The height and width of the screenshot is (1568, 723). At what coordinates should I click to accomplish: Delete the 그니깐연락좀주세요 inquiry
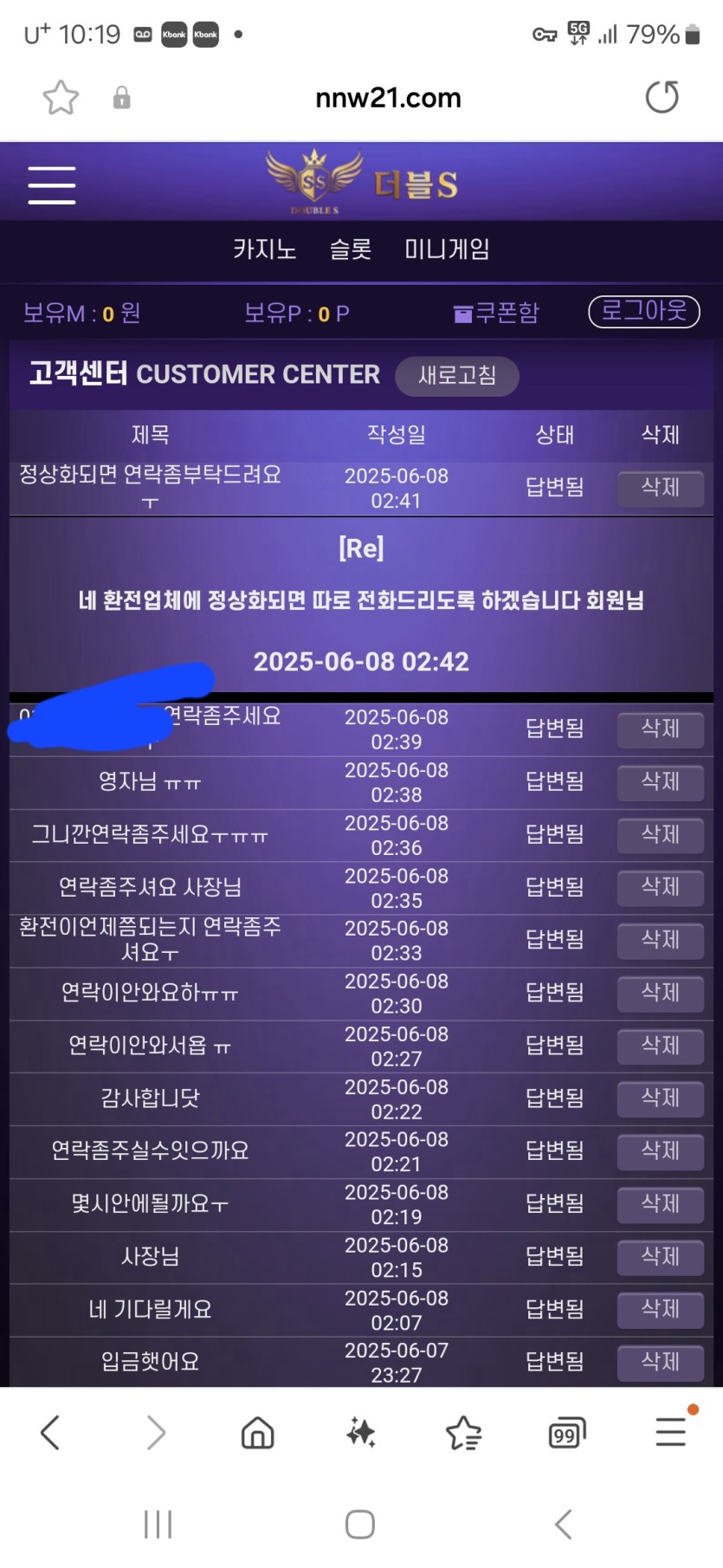tap(660, 834)
